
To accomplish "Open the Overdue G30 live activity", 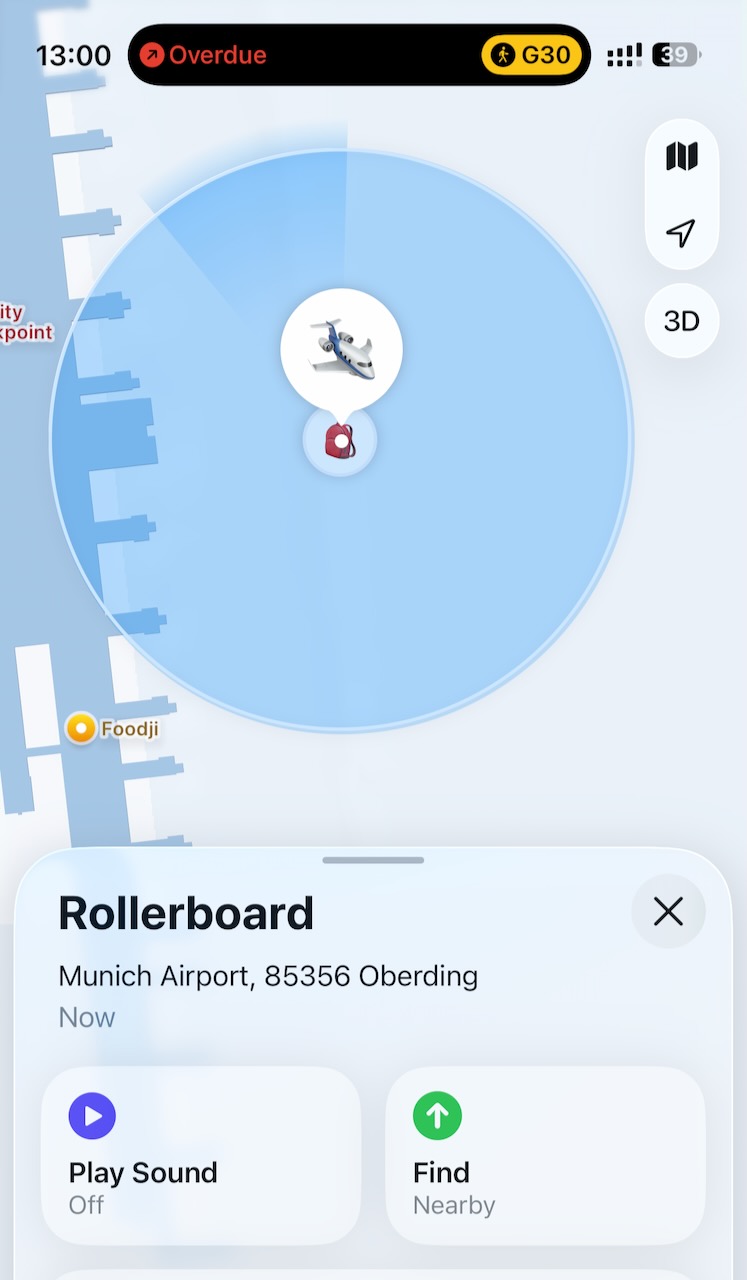I will [x=359, y=55].
